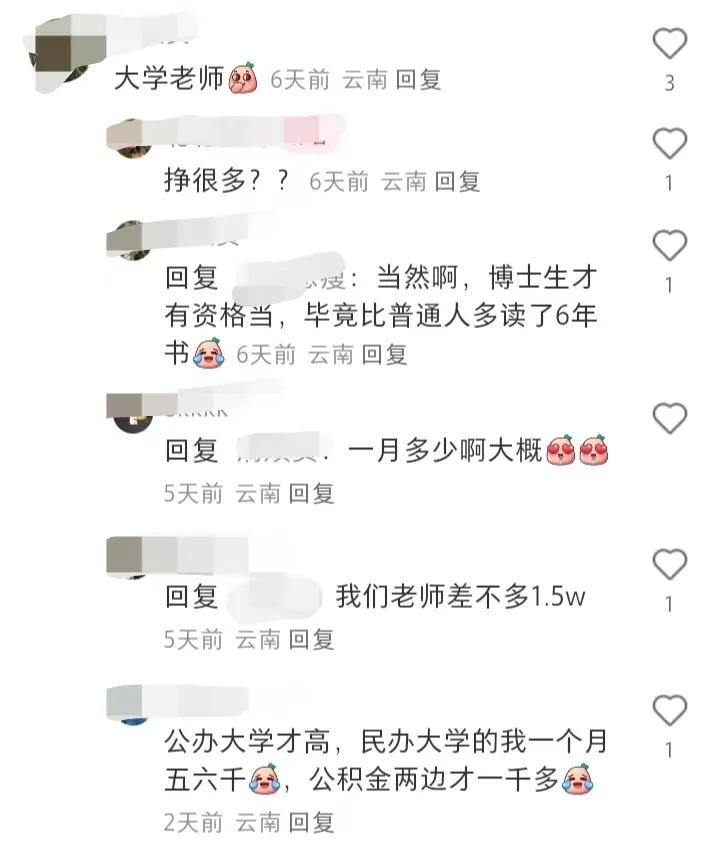Open avatar of the '大学老师' commenter
716x852 pixels.
(56, 43)
